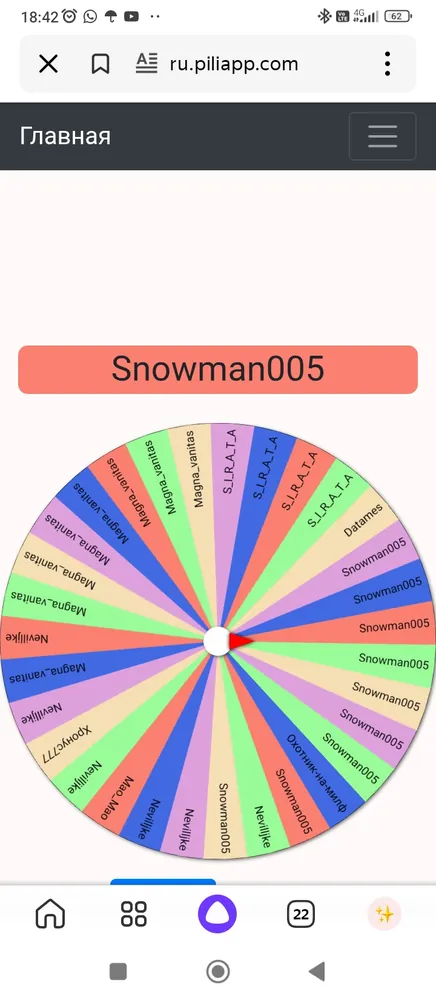This screenshot has width=436, height=1000.
Task: Launch the Alice voice assistant
Action: (217, 915)
